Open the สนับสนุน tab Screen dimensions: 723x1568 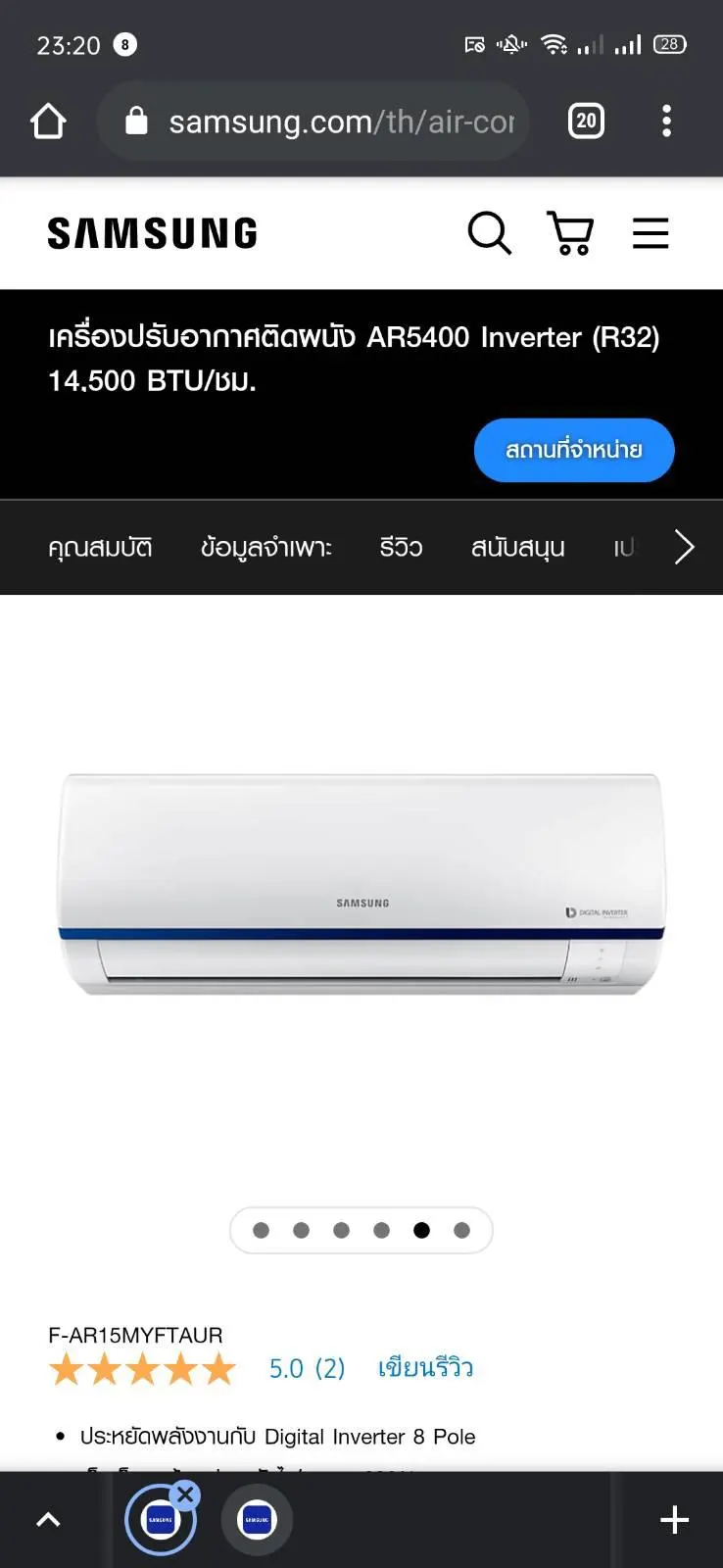point(517,547)
